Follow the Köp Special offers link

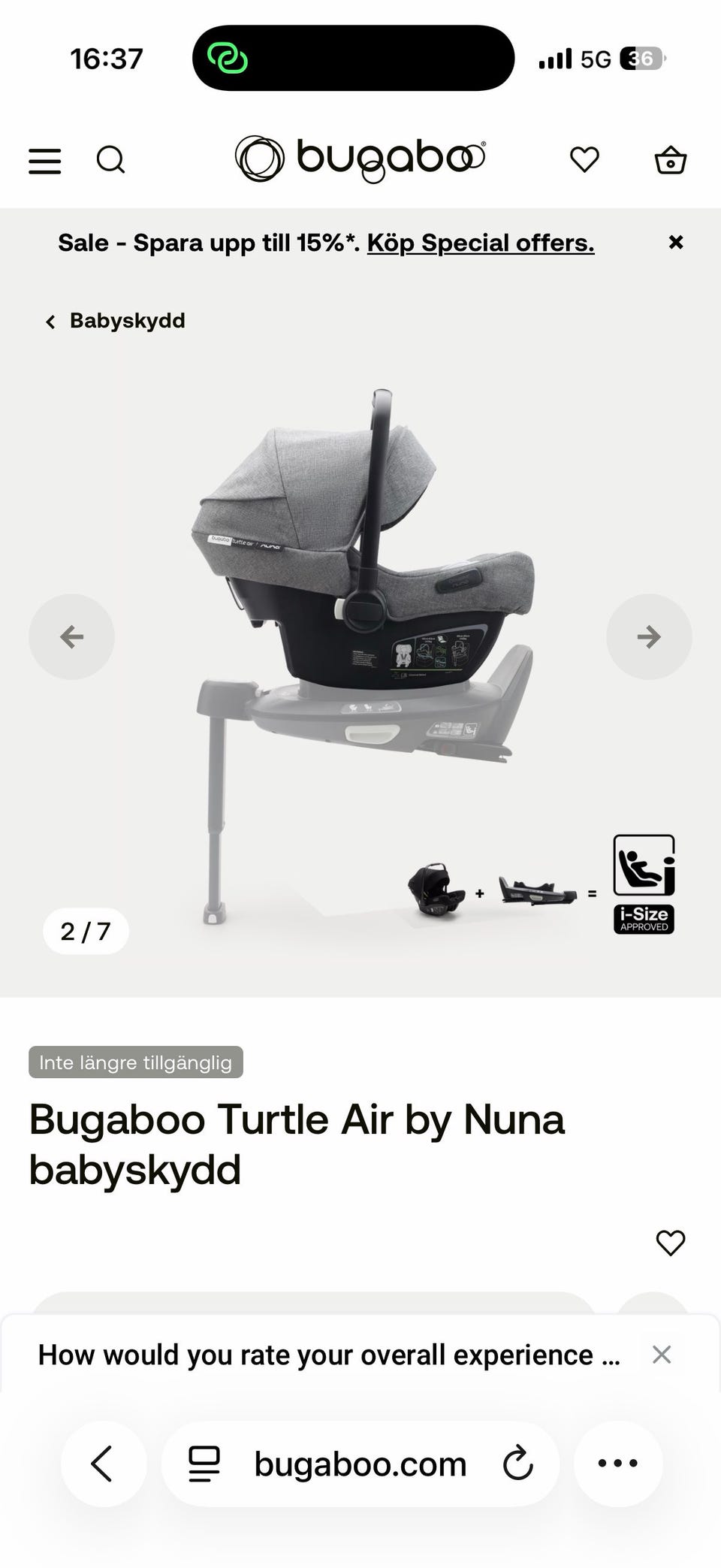coord(481,243)
